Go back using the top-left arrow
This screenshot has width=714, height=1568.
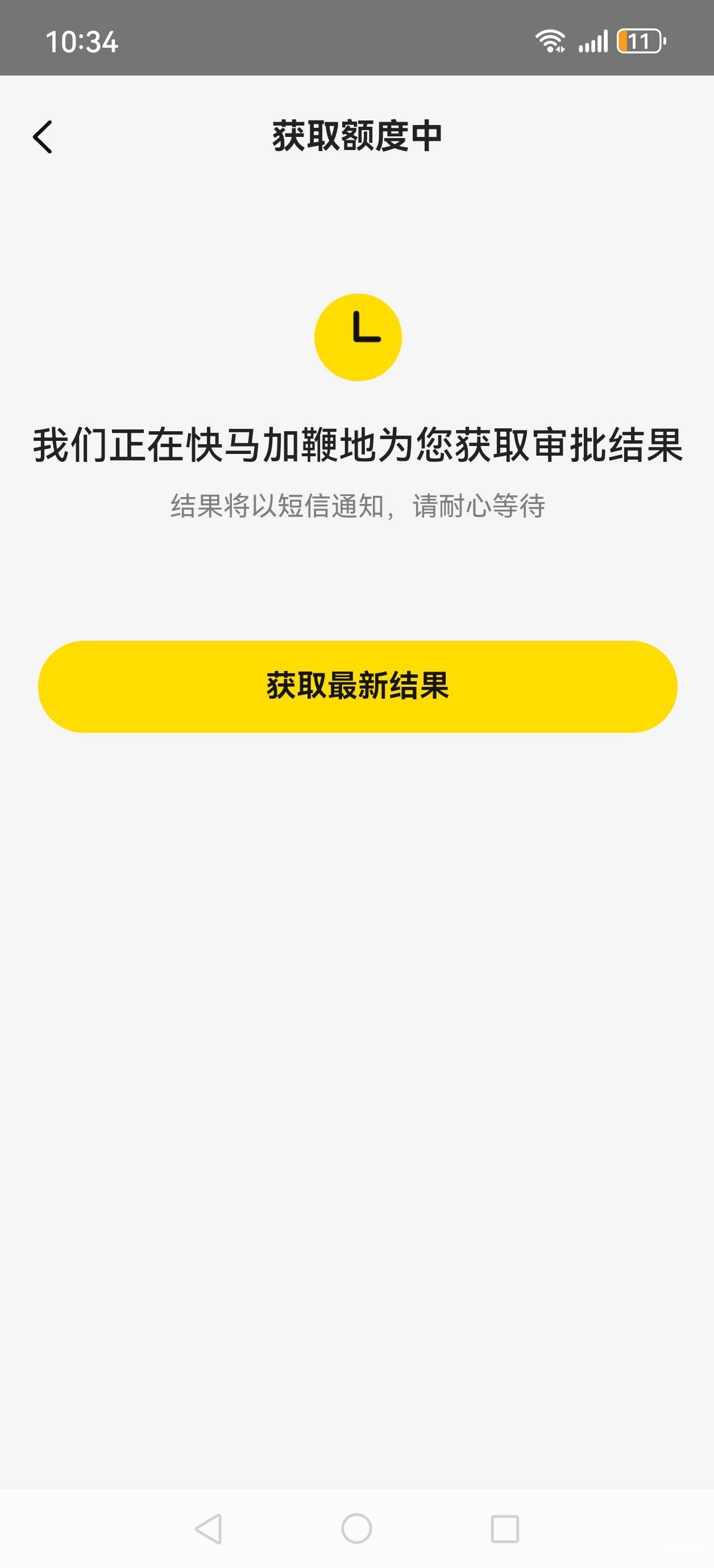[43, 136]
